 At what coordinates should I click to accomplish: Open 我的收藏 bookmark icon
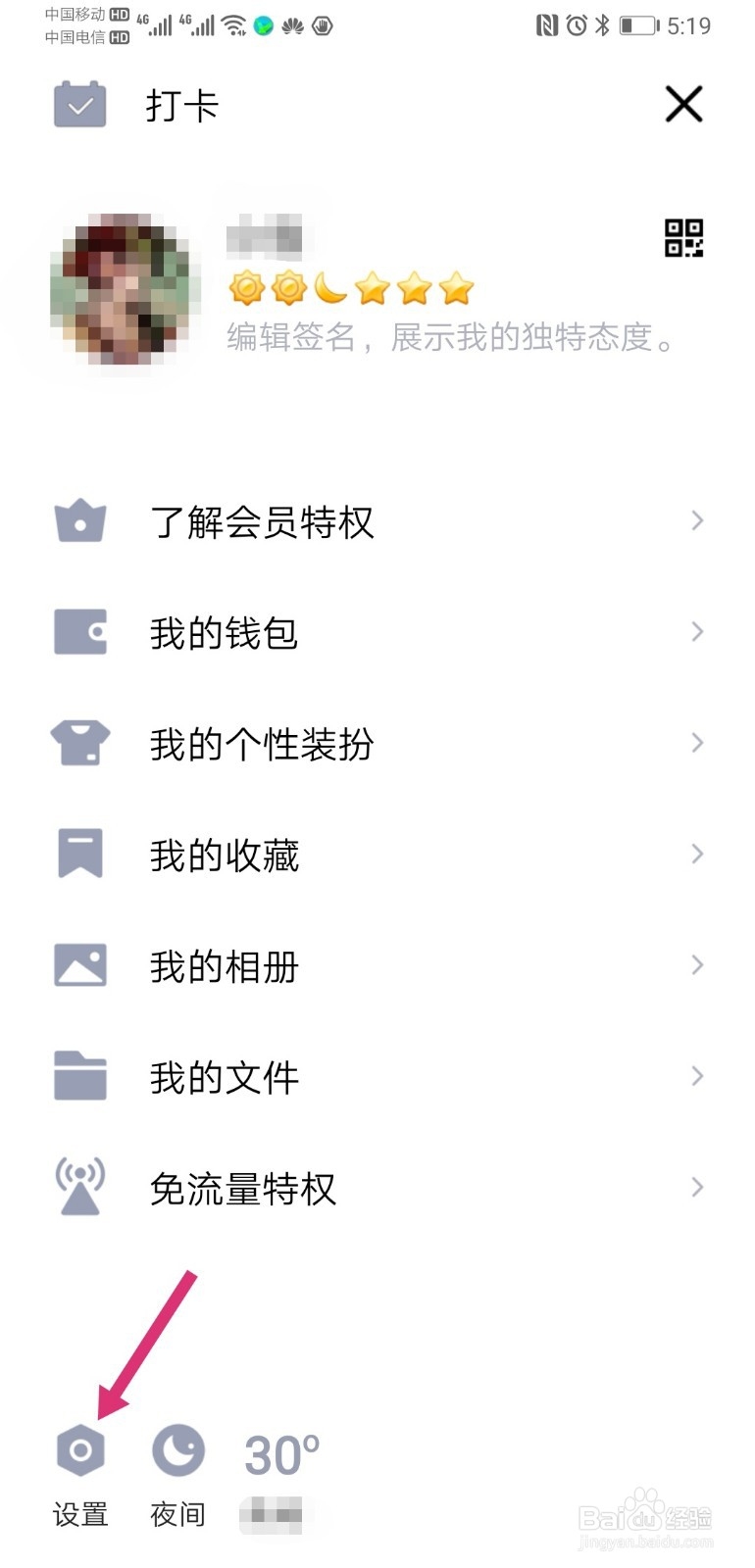(x=78, y=854)
